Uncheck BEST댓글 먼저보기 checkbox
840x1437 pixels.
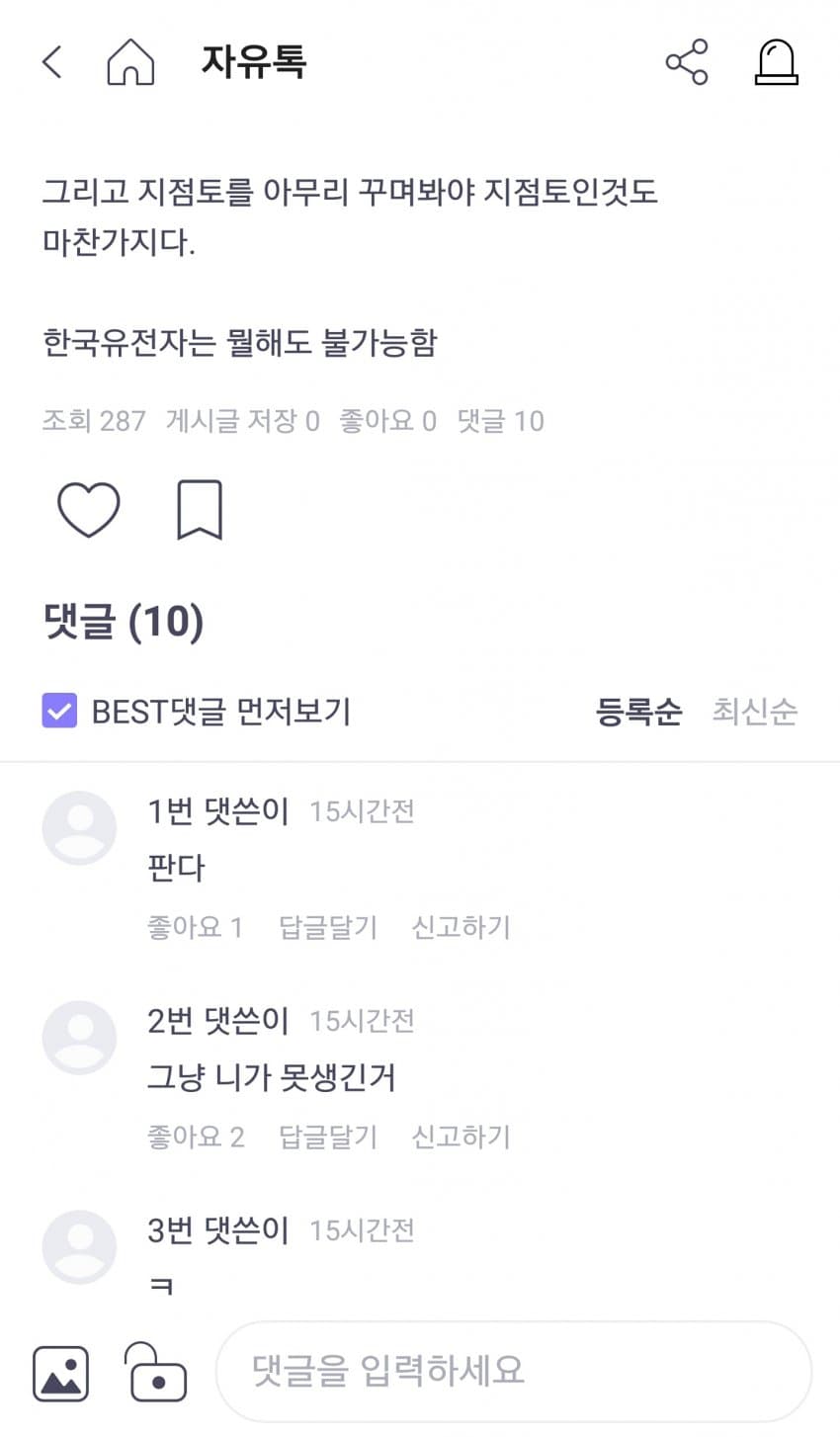(x=59, y=711)
